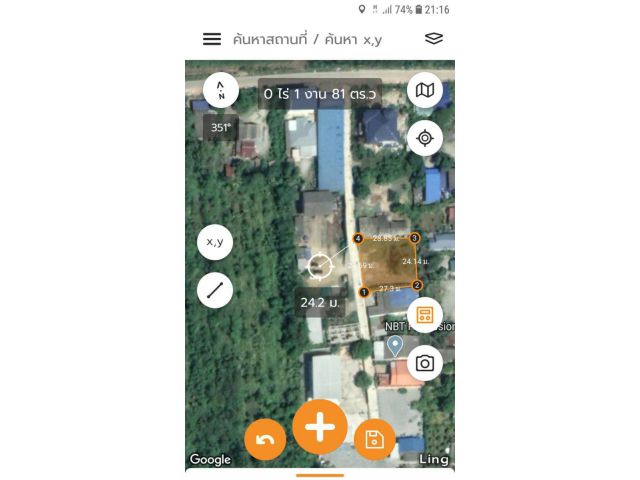
Task: Save the measured land plot
Action: point(375,440)
